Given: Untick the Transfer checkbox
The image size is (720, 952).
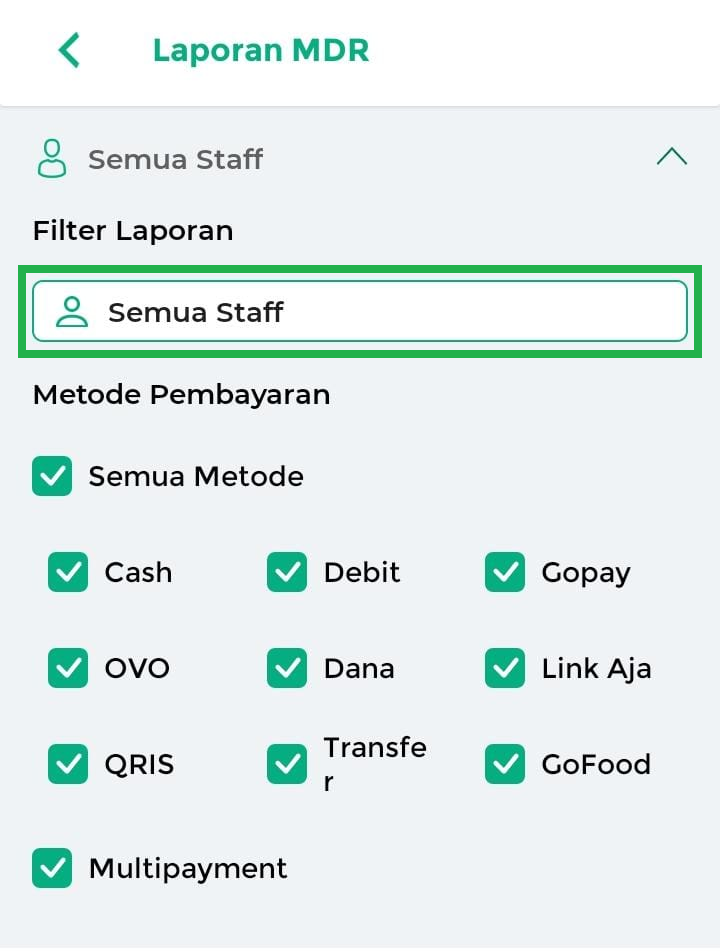Looking at the screenshot, I should 287,764.
